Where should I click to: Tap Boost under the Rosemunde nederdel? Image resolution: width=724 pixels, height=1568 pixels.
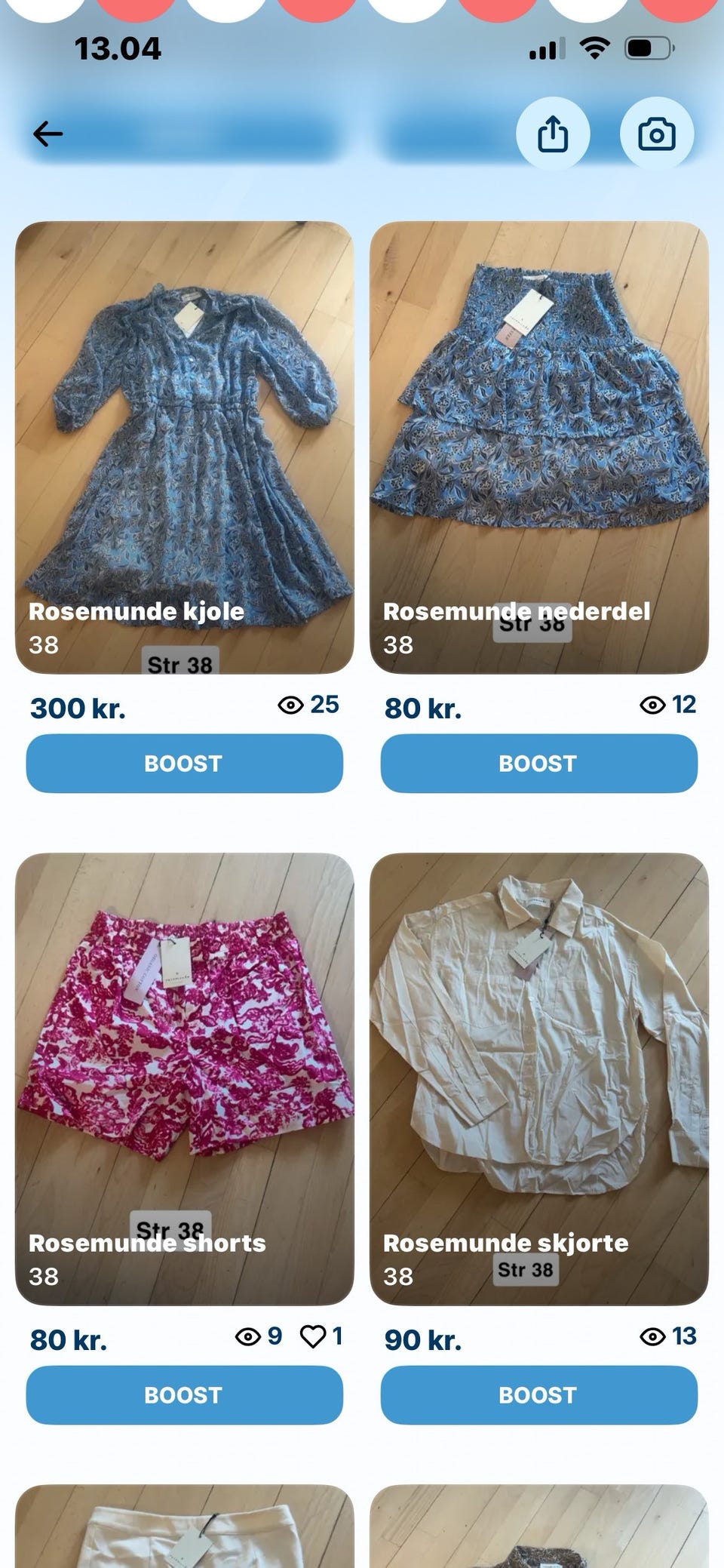(538, 764)
